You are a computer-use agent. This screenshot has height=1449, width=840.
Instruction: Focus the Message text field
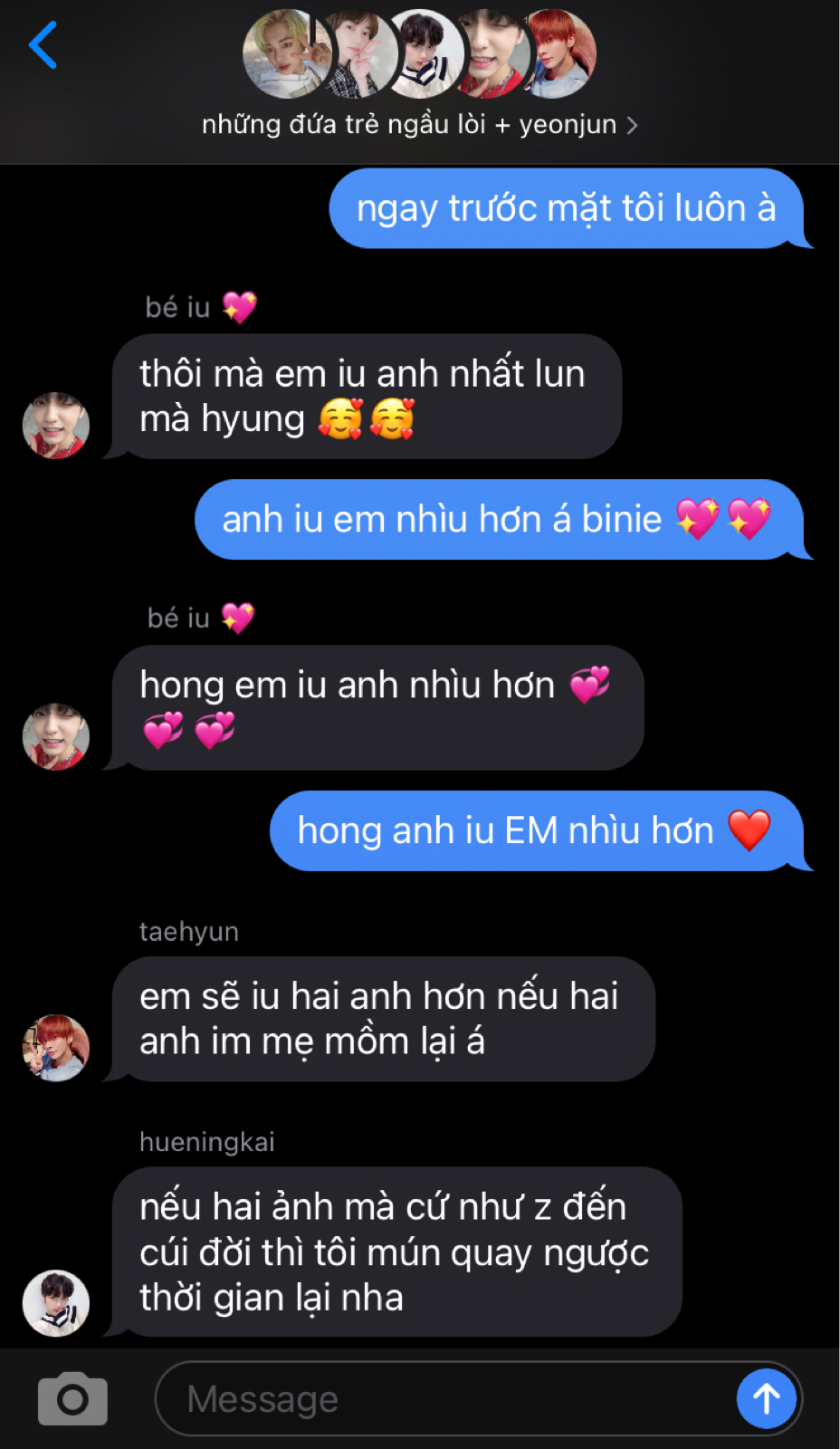pos(444,1399)
